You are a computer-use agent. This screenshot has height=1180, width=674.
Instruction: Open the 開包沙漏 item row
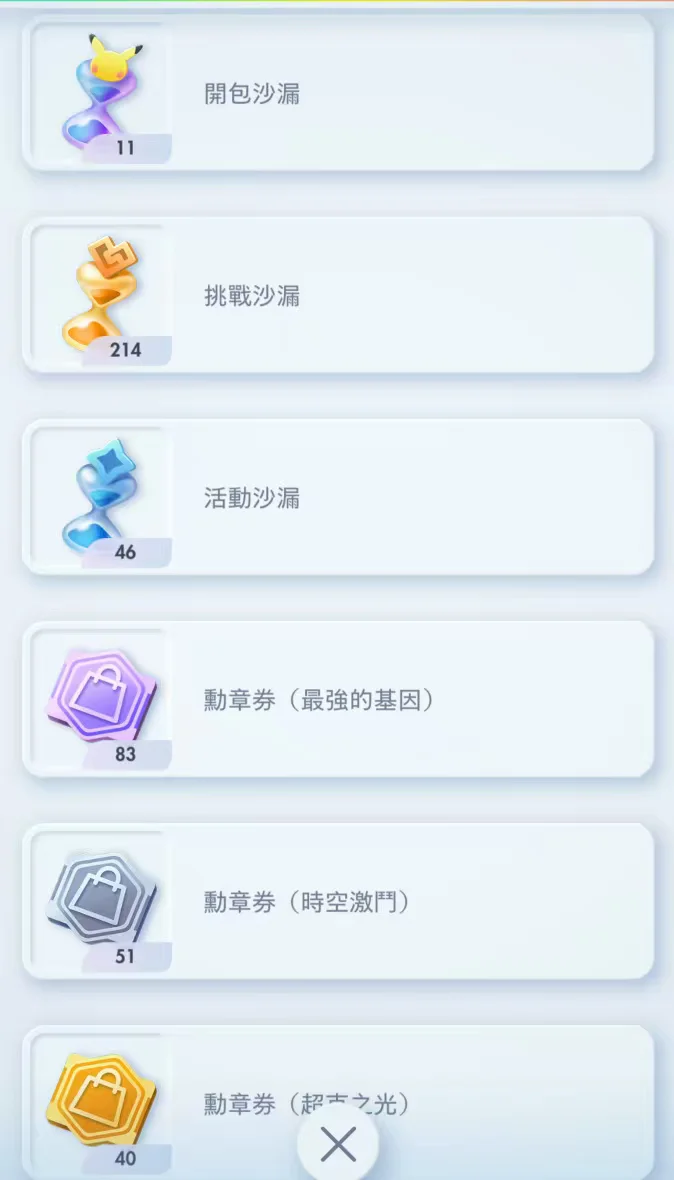click(x=338, y=94)
